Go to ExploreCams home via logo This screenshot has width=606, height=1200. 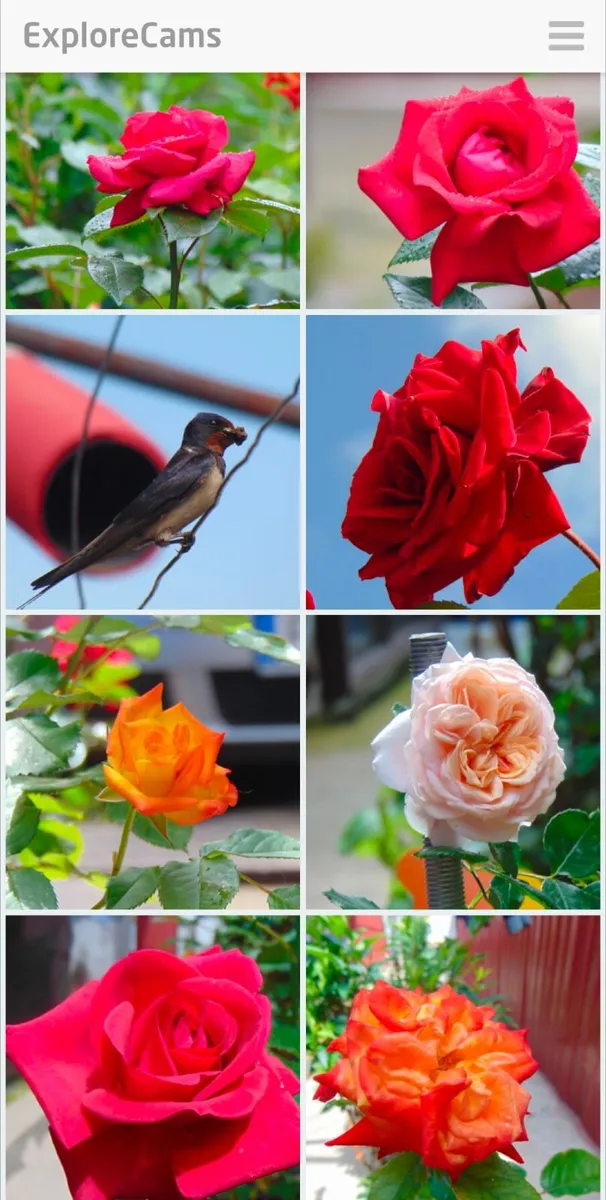tap(122, 36)
